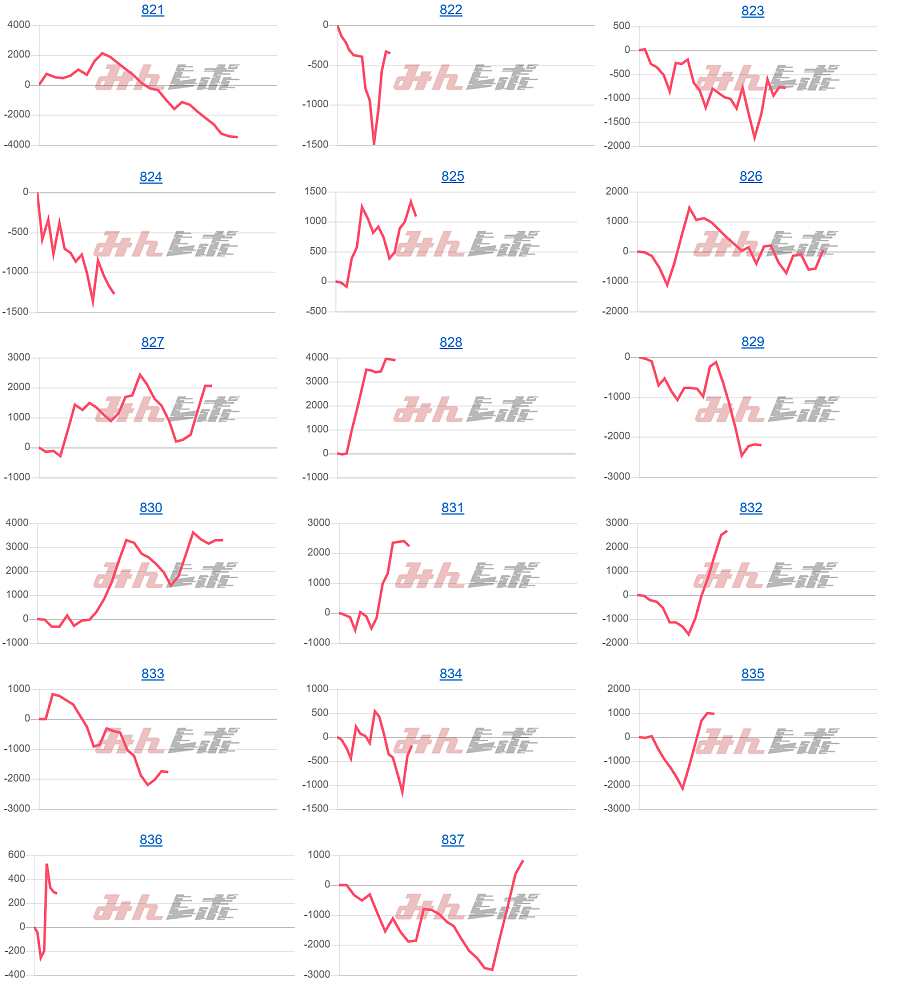Open the 834 link

(x=451, y=674)
